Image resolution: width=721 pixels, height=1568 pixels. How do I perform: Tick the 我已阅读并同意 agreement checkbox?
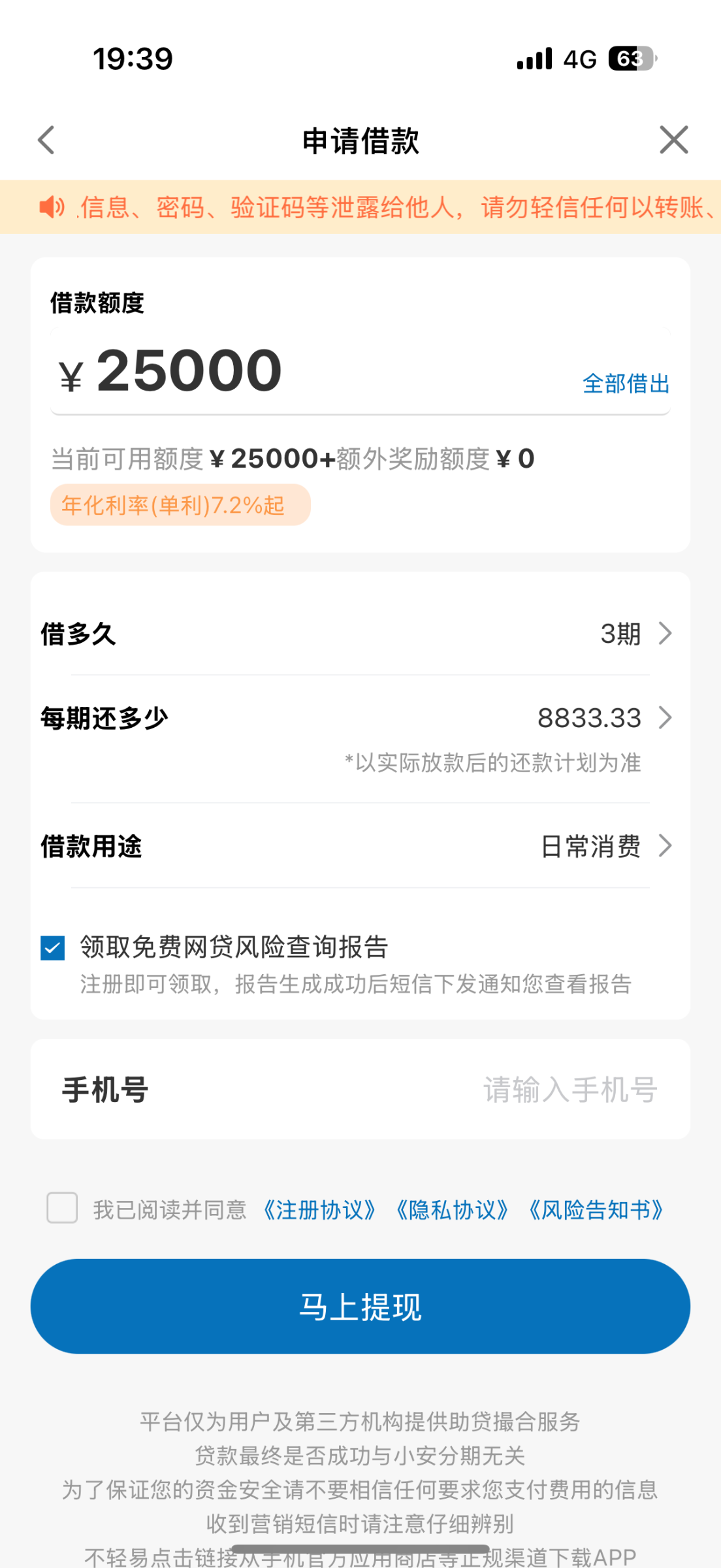click(62, 1208)
